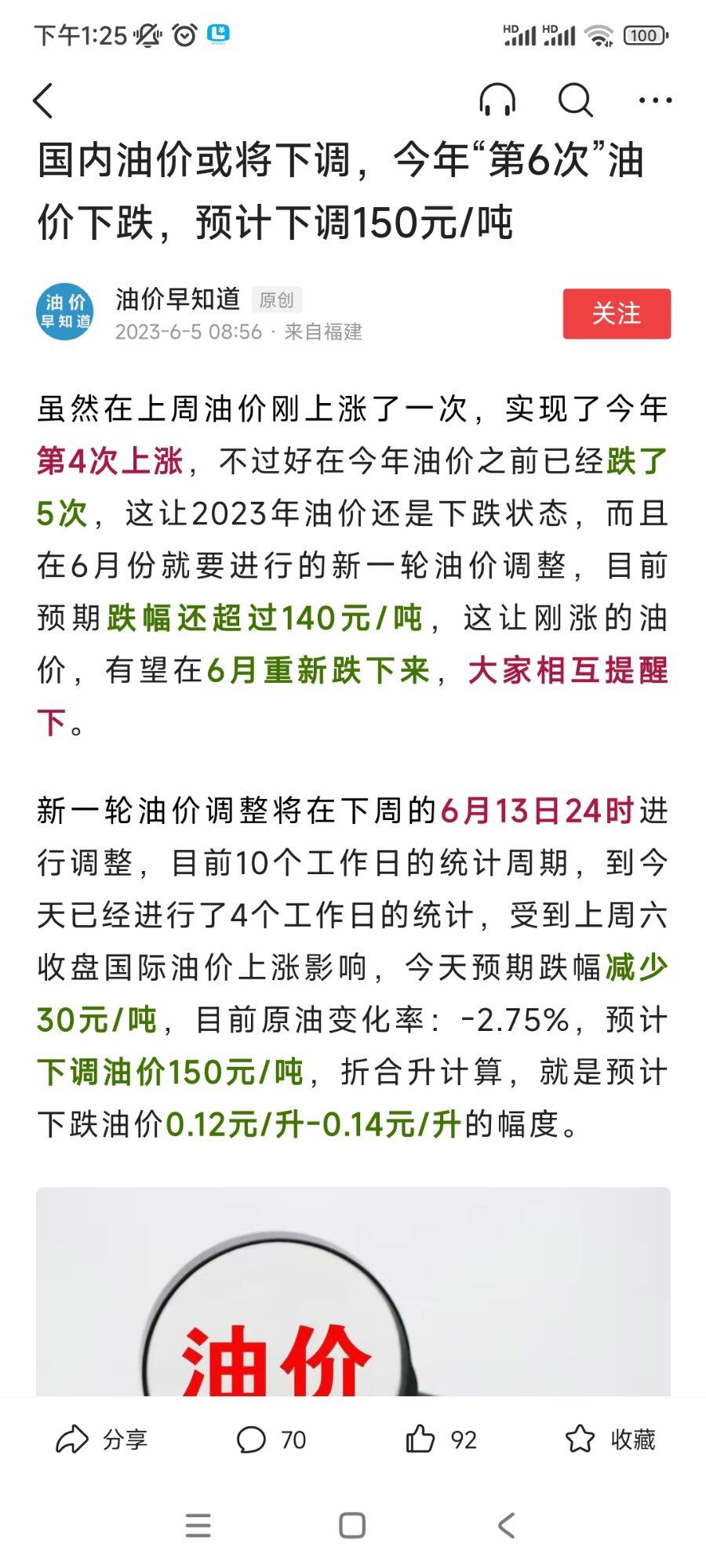Open the 油价 magnifier article image
Screen dimensions: 706x1568
pyautogui.click(x=353, y=1291)
